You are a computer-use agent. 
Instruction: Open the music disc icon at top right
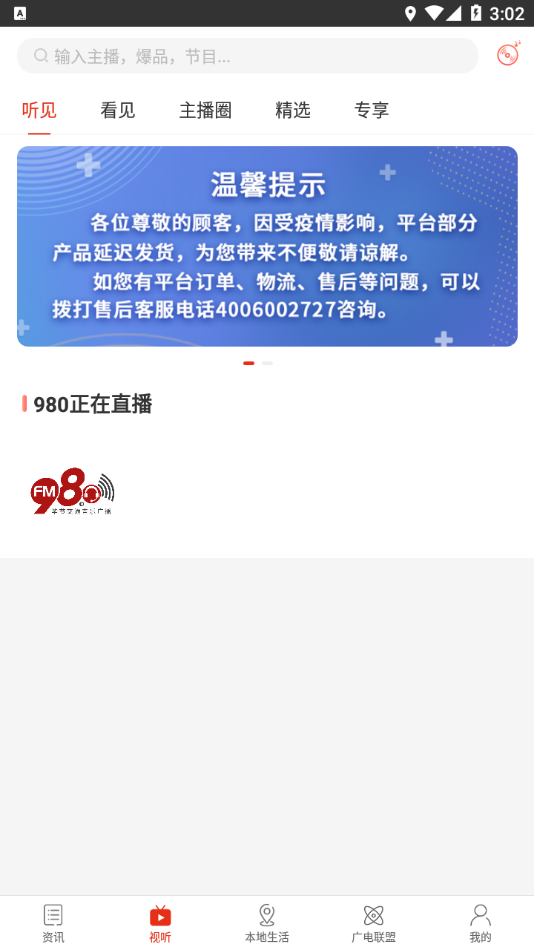pos(509,53)
